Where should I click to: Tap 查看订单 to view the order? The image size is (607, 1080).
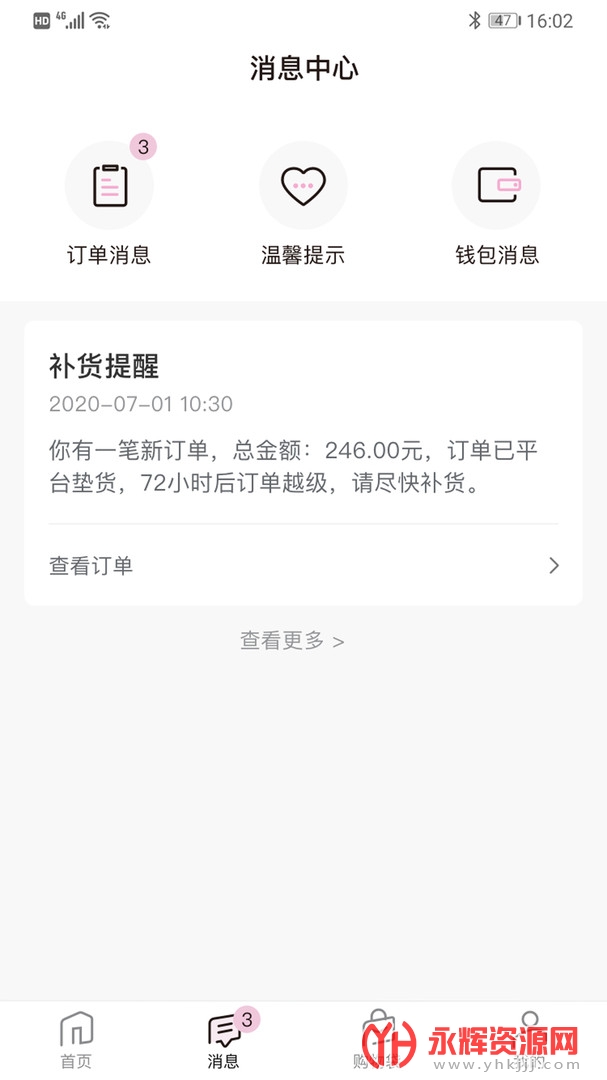[x=303, y=566]
